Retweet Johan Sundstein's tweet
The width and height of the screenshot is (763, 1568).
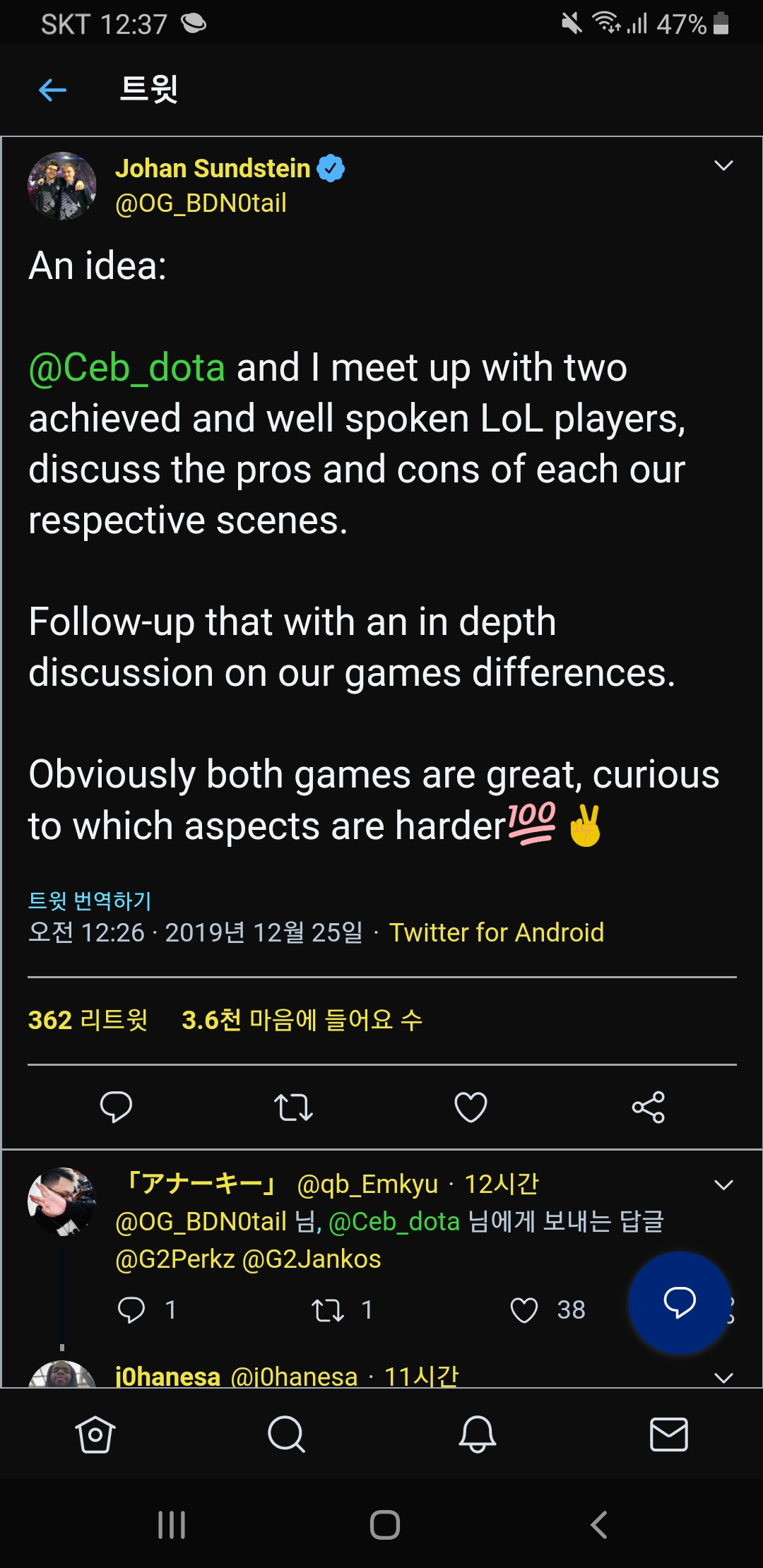click(x=293, y=1107)
